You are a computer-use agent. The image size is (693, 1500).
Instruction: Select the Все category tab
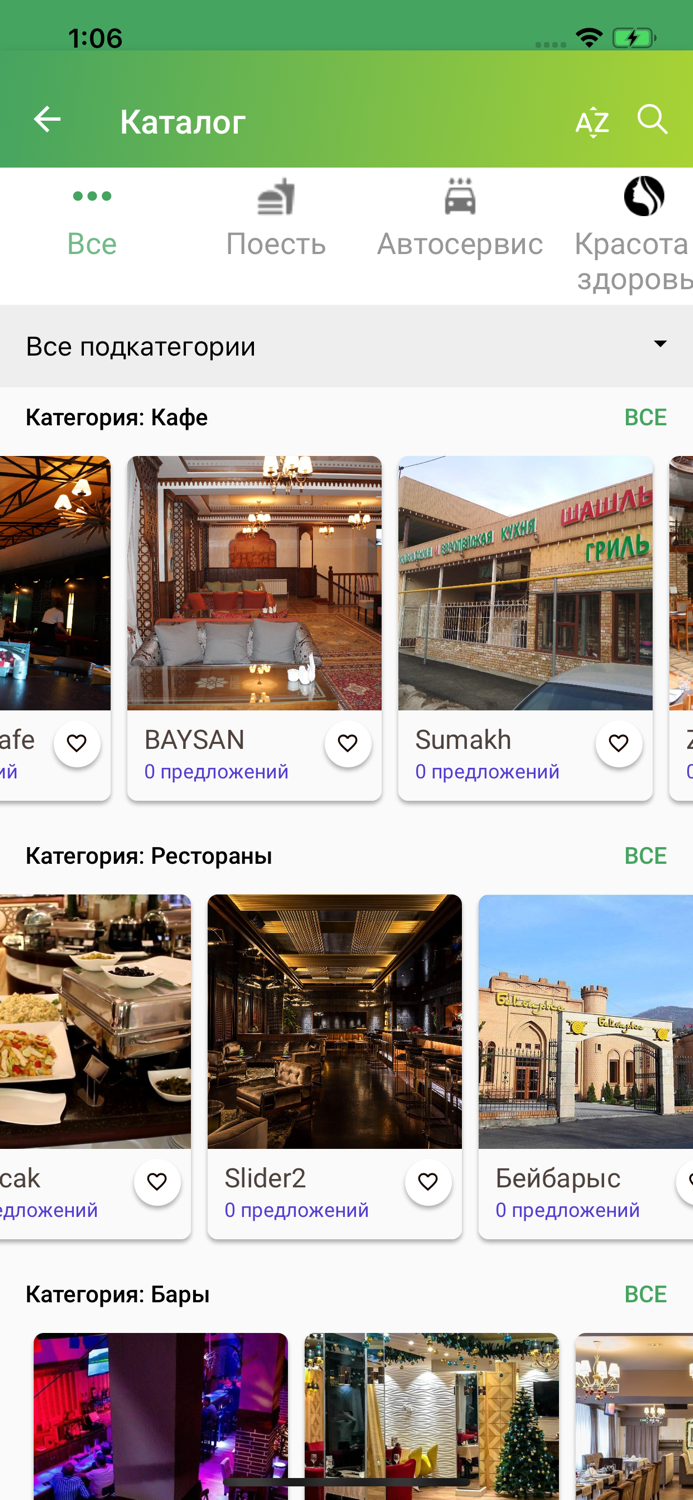[x=92, y=223]
